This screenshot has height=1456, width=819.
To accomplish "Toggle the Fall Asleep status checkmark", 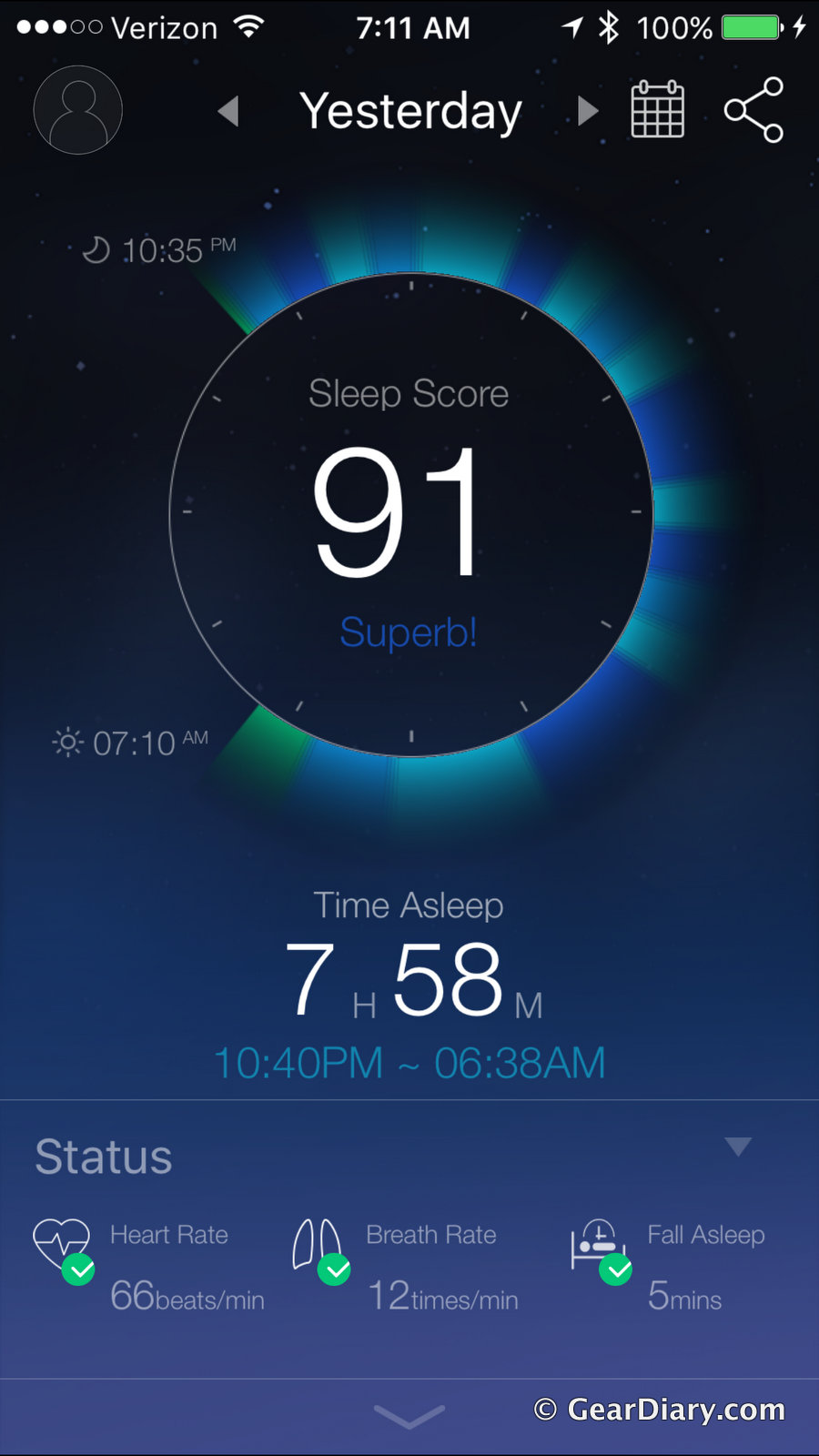I will [x=616, y=1269].
